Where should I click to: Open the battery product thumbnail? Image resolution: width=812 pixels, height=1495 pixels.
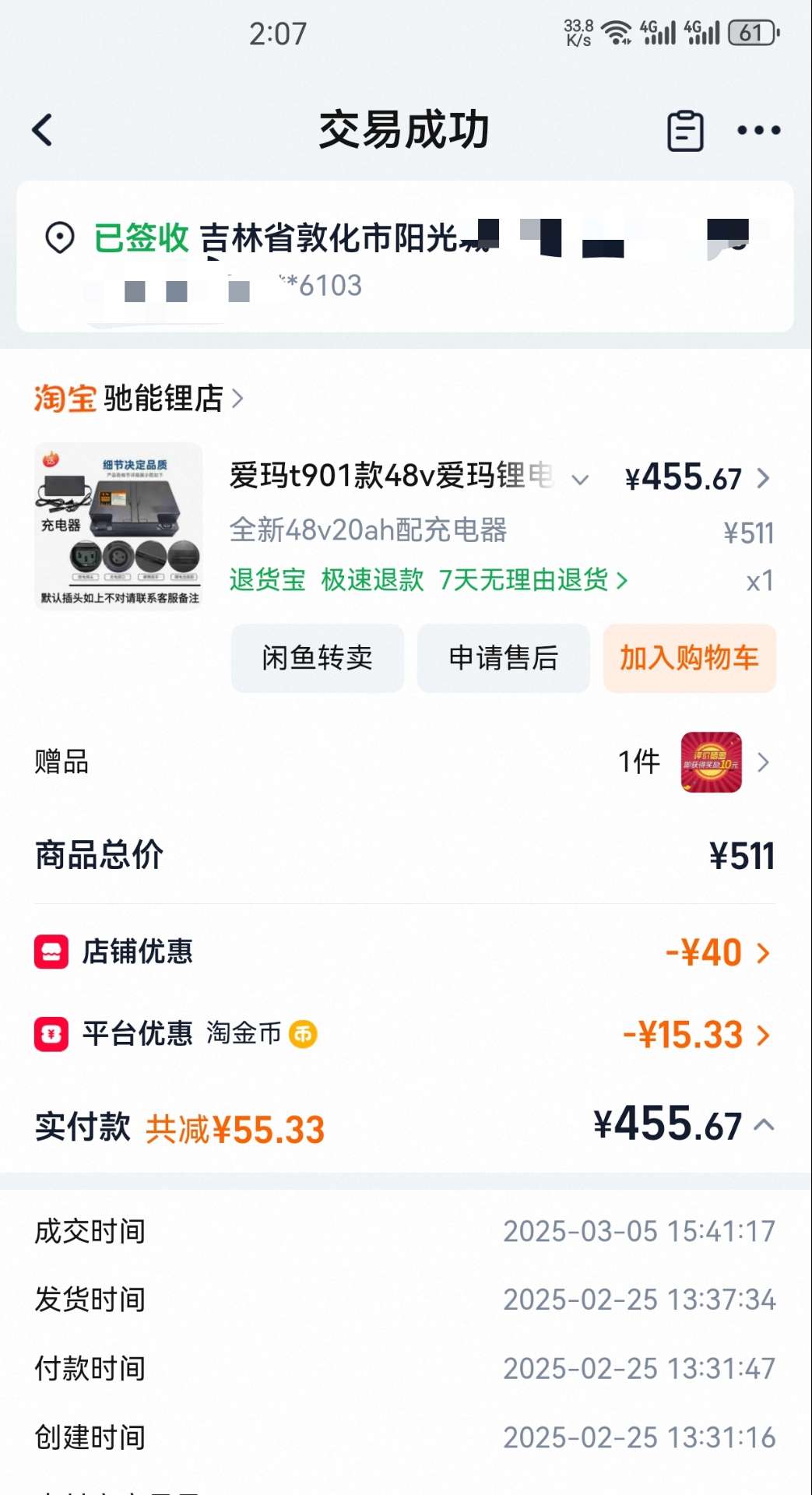118,526
